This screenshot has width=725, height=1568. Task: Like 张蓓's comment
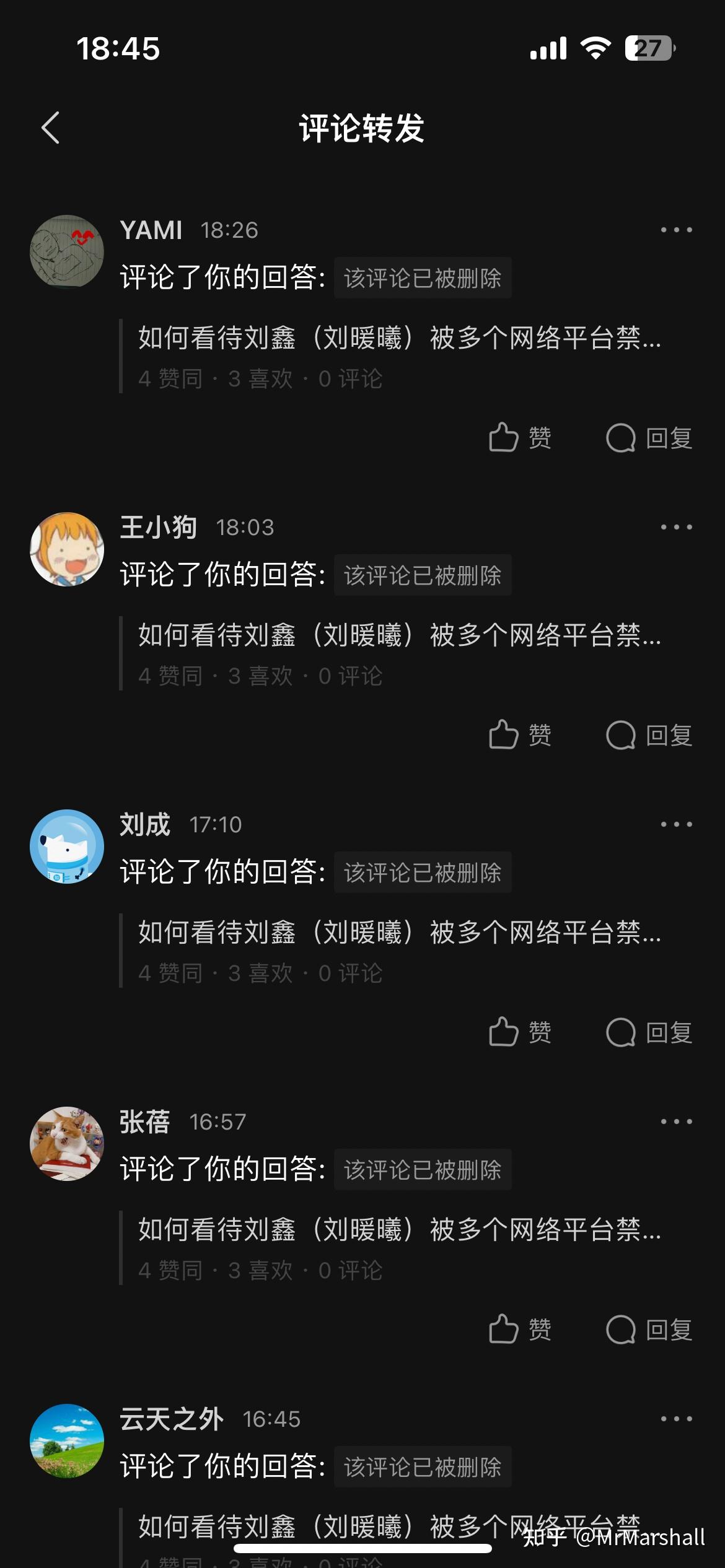520,1330
